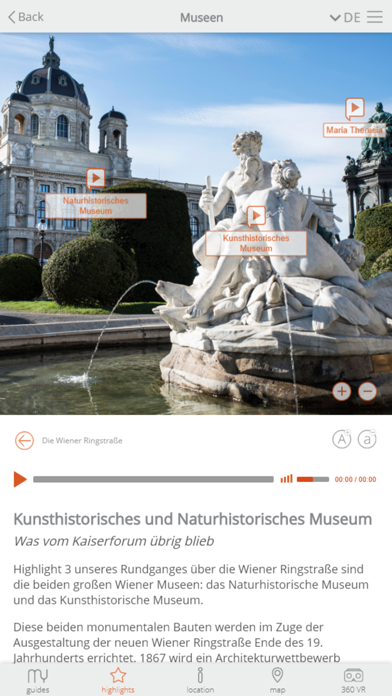The image size is (392, 696).
Task: Open the map tab
Action: coord(277,681)
